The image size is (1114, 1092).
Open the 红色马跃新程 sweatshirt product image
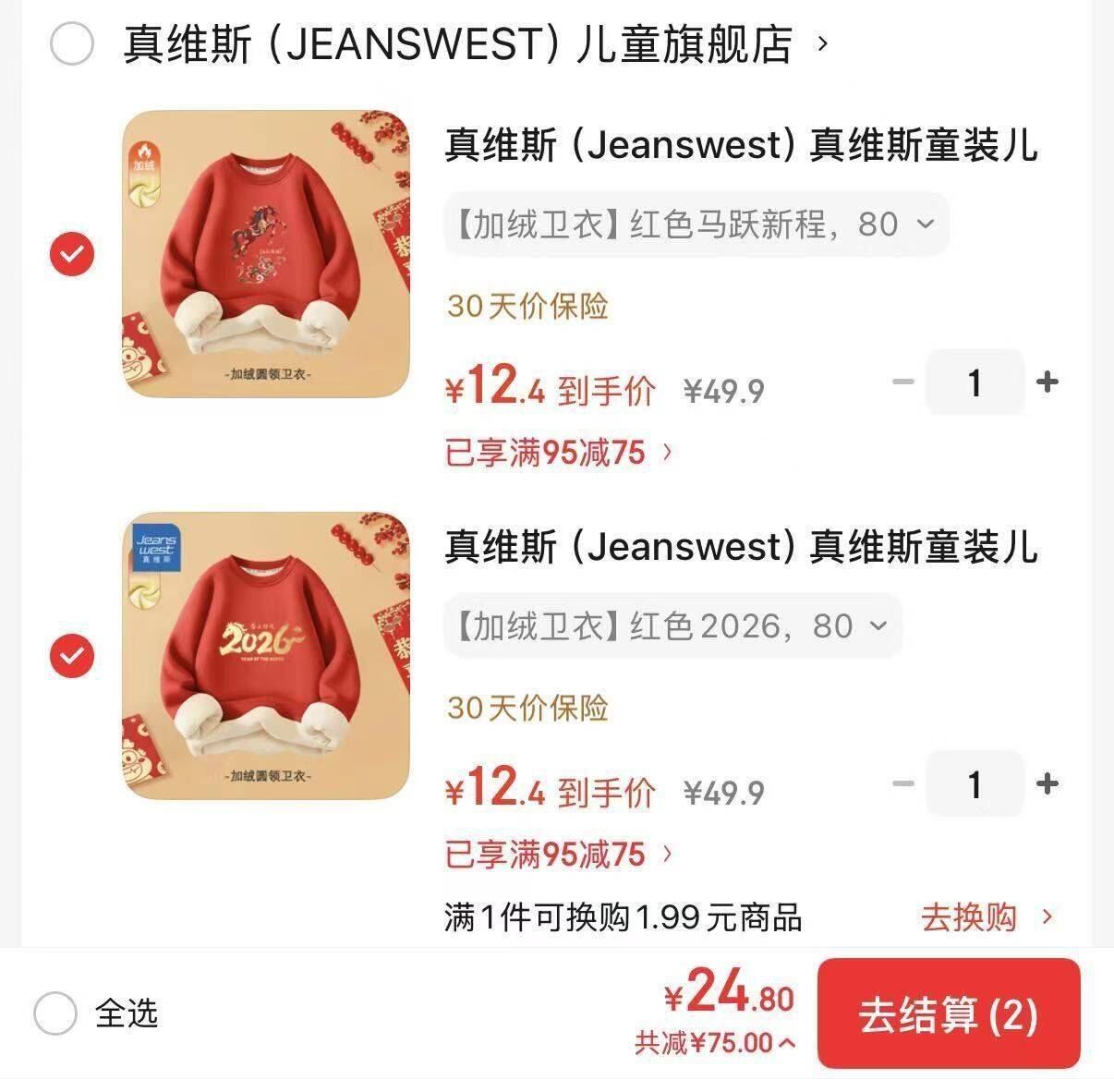coord(266,254)
